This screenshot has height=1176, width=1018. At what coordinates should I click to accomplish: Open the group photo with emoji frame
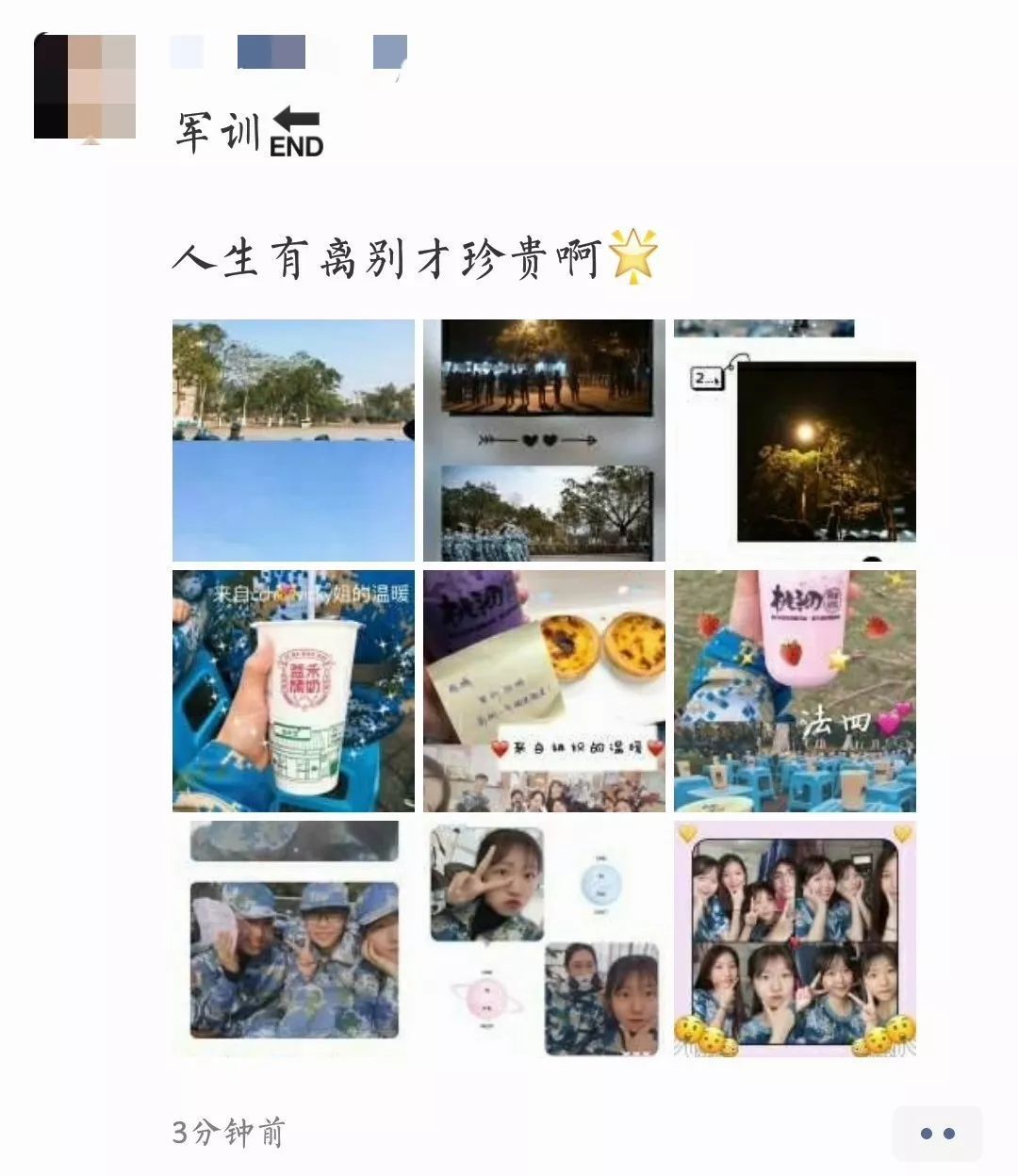(x=795, y=939)
